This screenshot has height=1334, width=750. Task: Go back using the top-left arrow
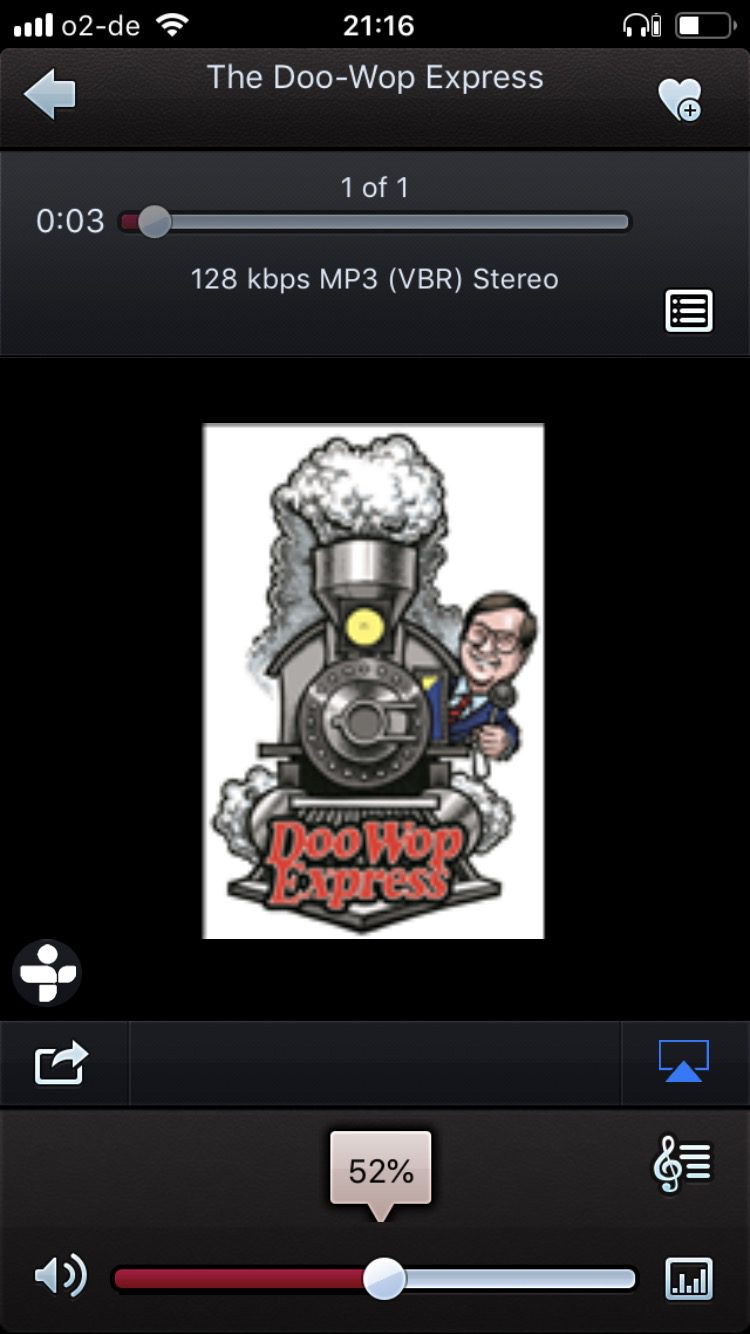tap(50, 96)
